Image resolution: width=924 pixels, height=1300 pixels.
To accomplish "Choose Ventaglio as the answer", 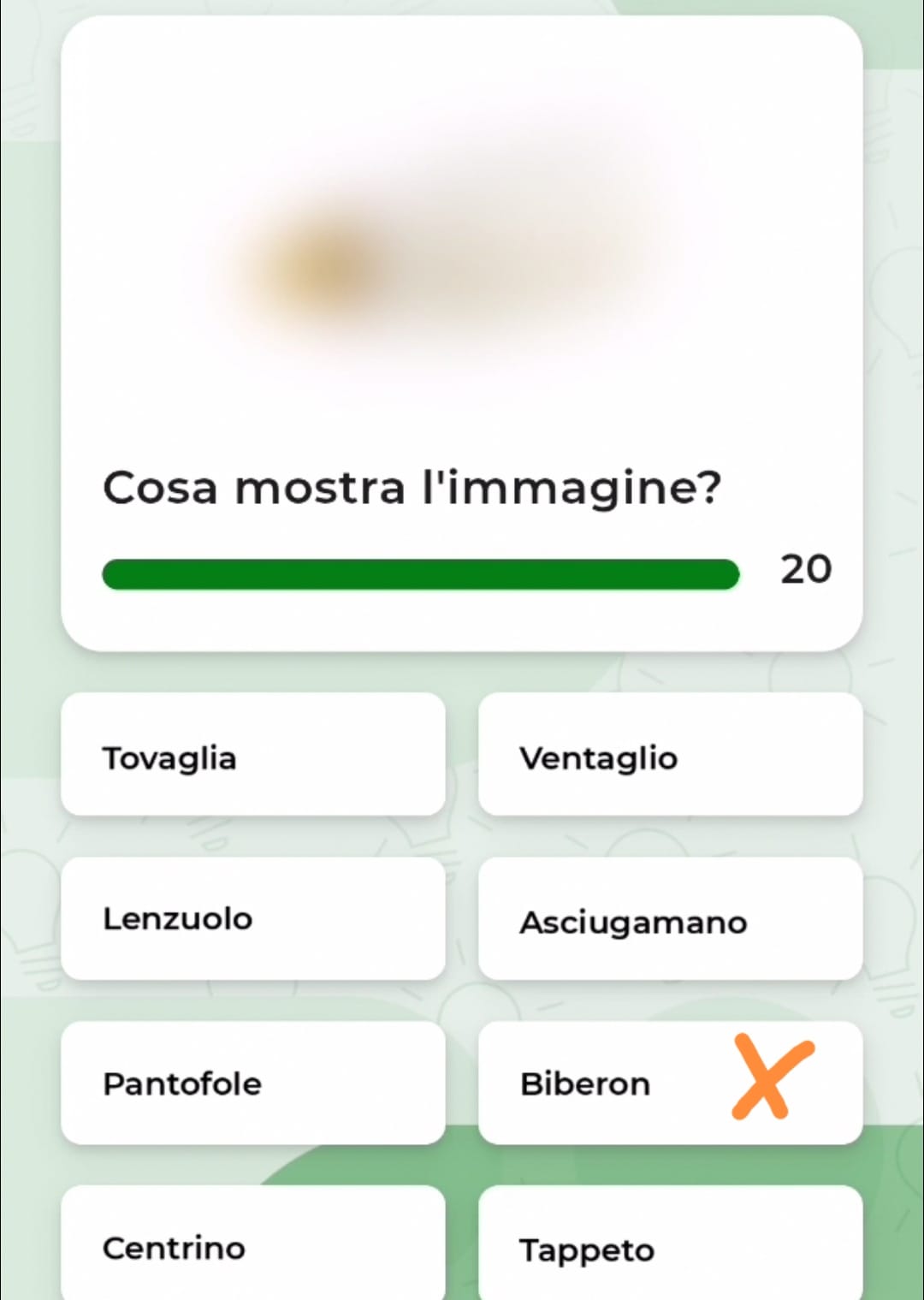I will coord(670,755).
